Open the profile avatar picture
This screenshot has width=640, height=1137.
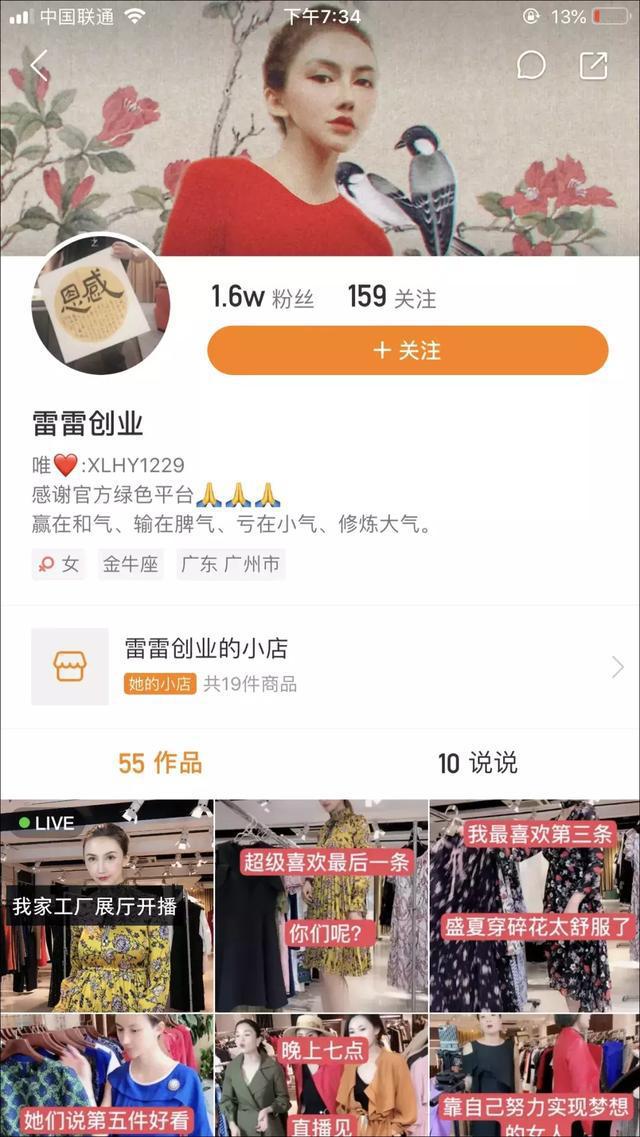101,305
